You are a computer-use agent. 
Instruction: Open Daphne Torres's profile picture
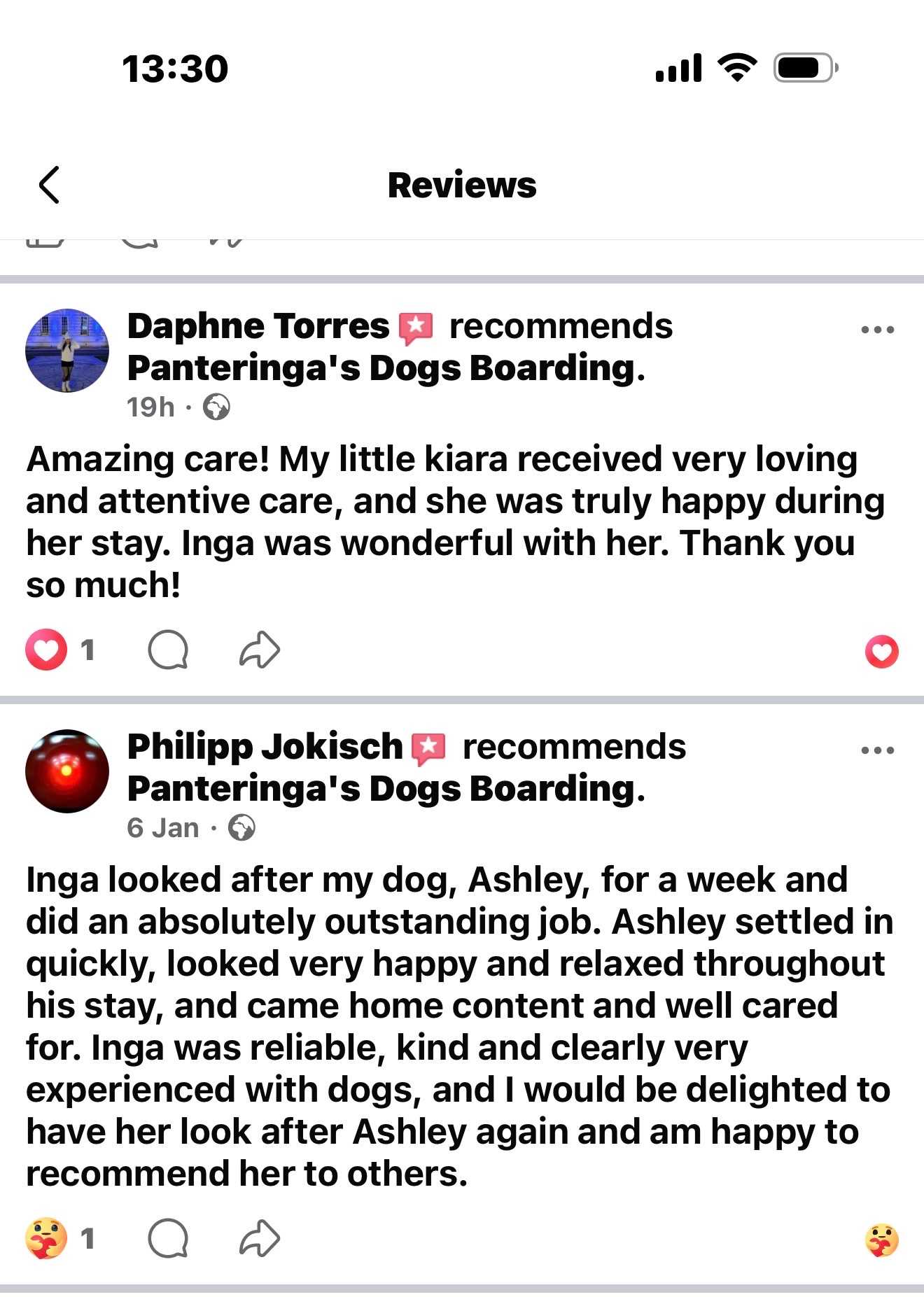tap(67, 350)
